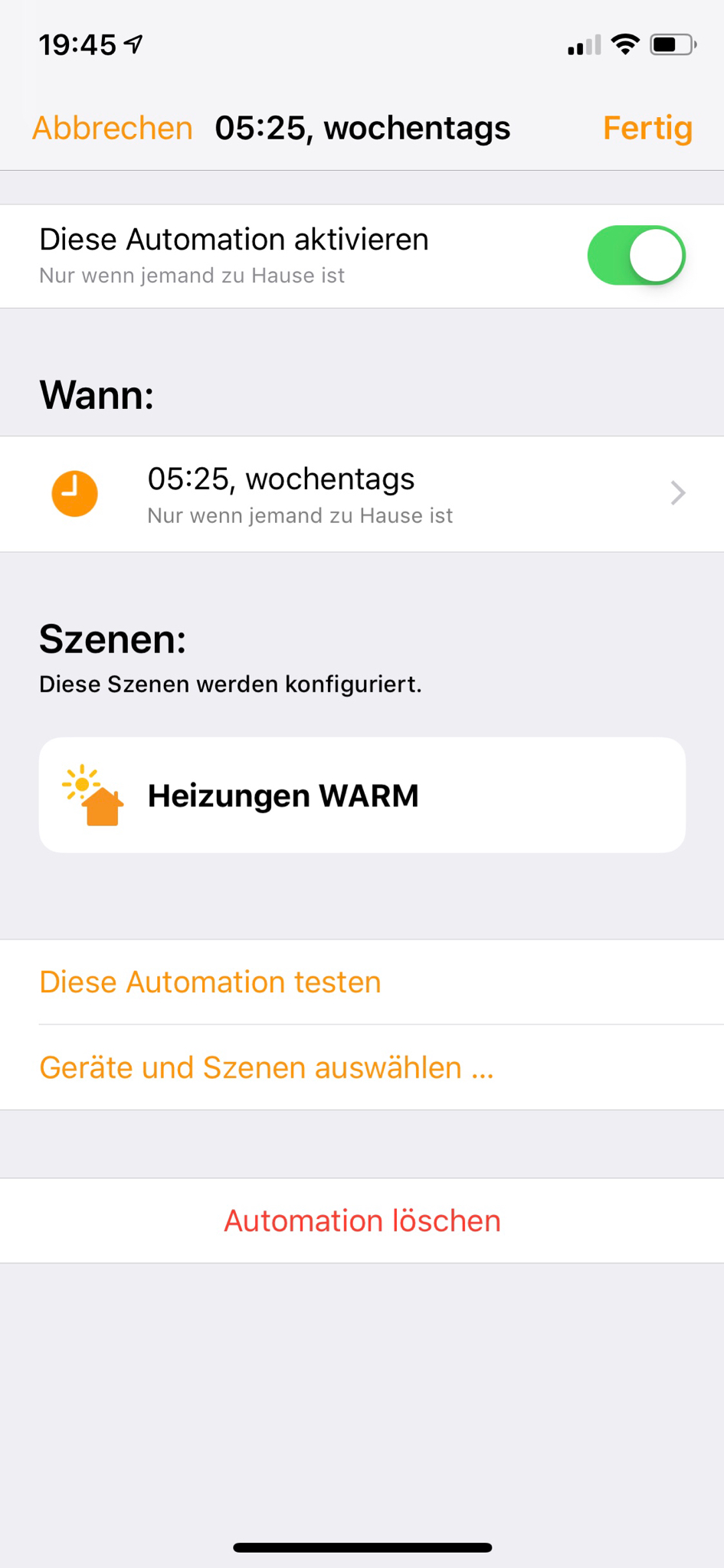Disable the 'Diese Automation aktivieren' switch
Viewport: 724px width, 1568px height.
click(635, 255)
